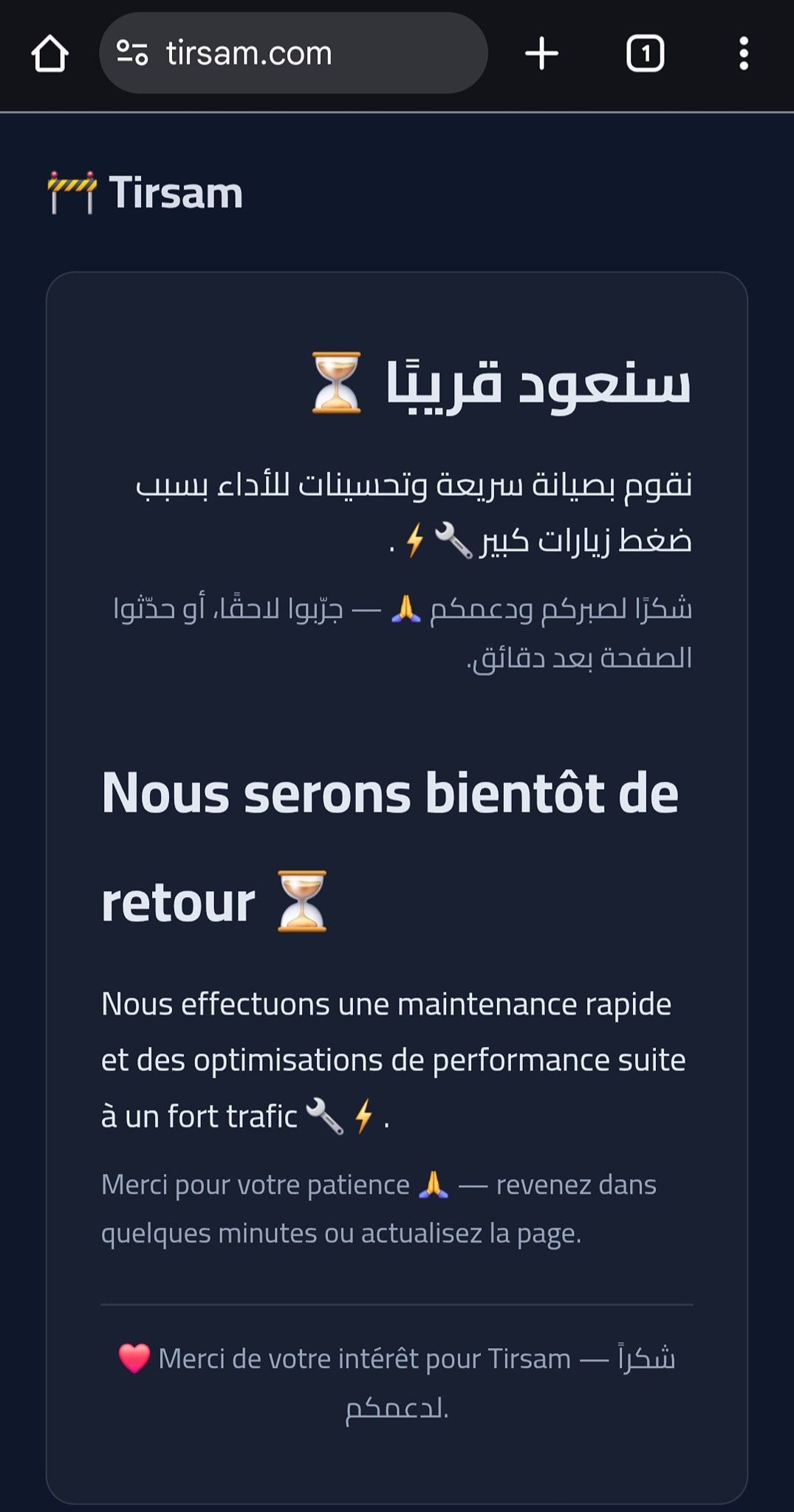View site settings icon in address bar
794x1512 pixels.
pos(132,53)
